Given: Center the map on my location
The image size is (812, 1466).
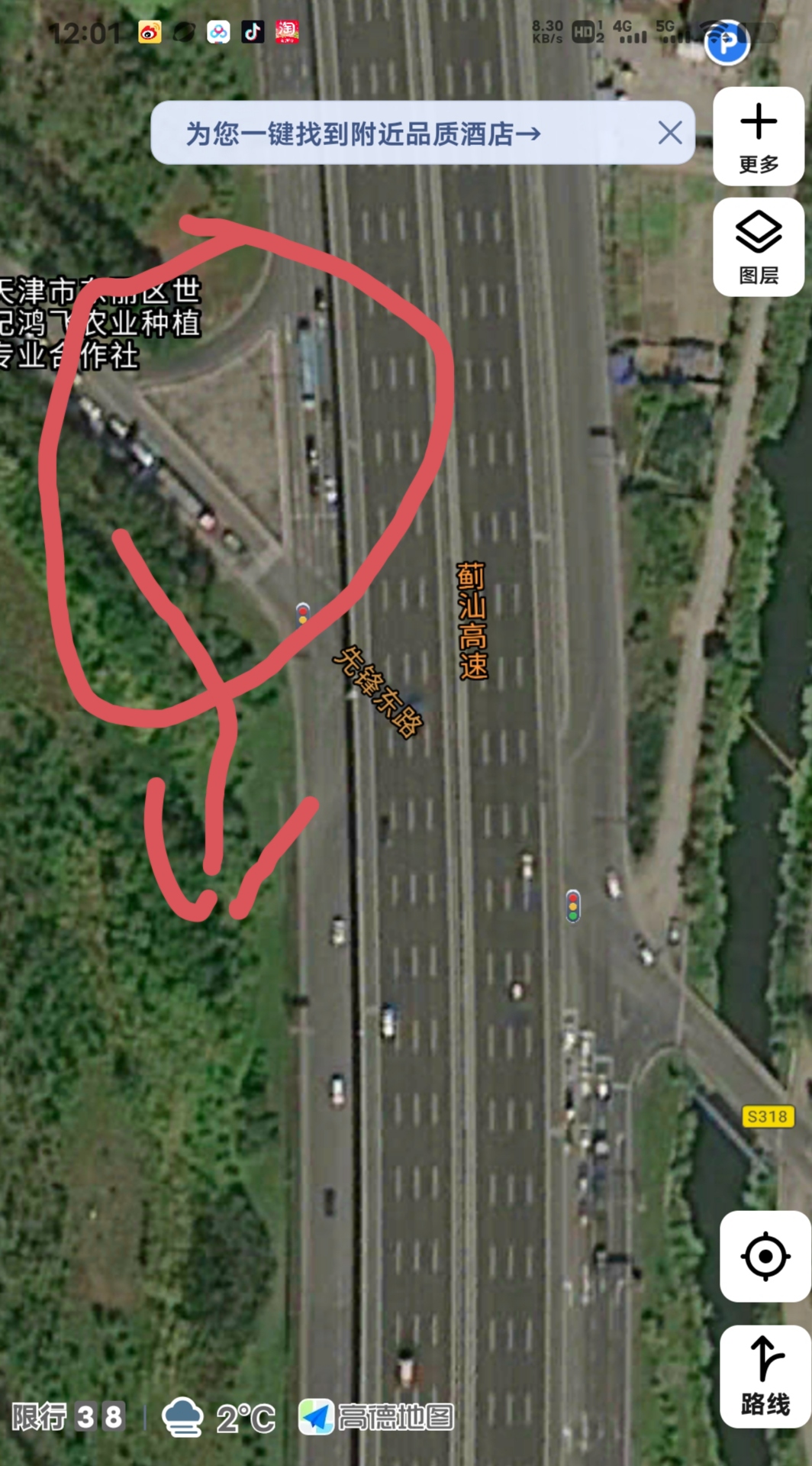Looking at the screenshot, I should point(765,1256).
